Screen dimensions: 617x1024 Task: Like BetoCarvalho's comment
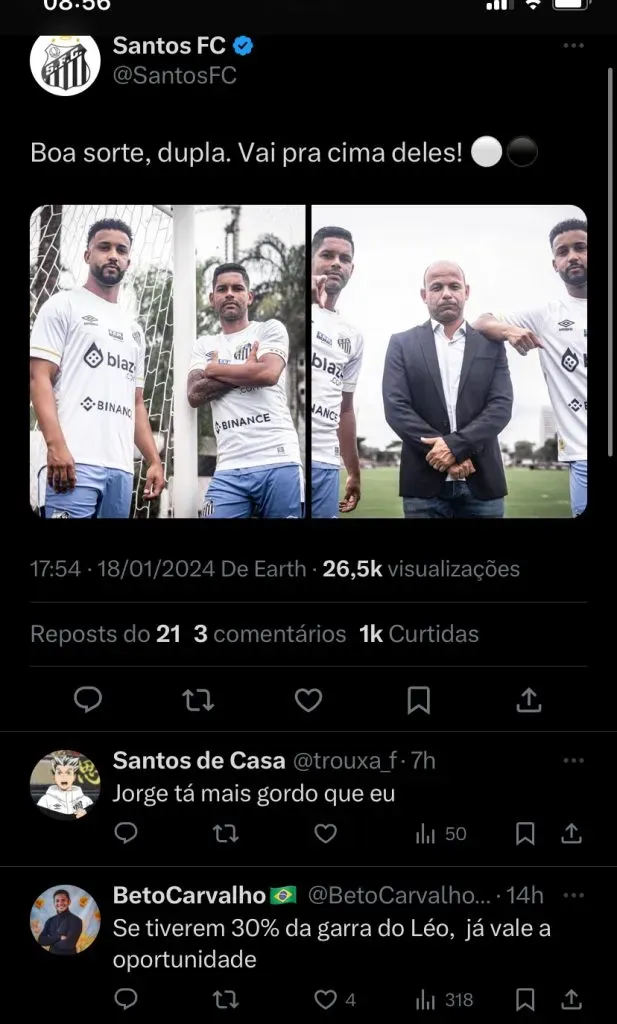click(326, 999)
